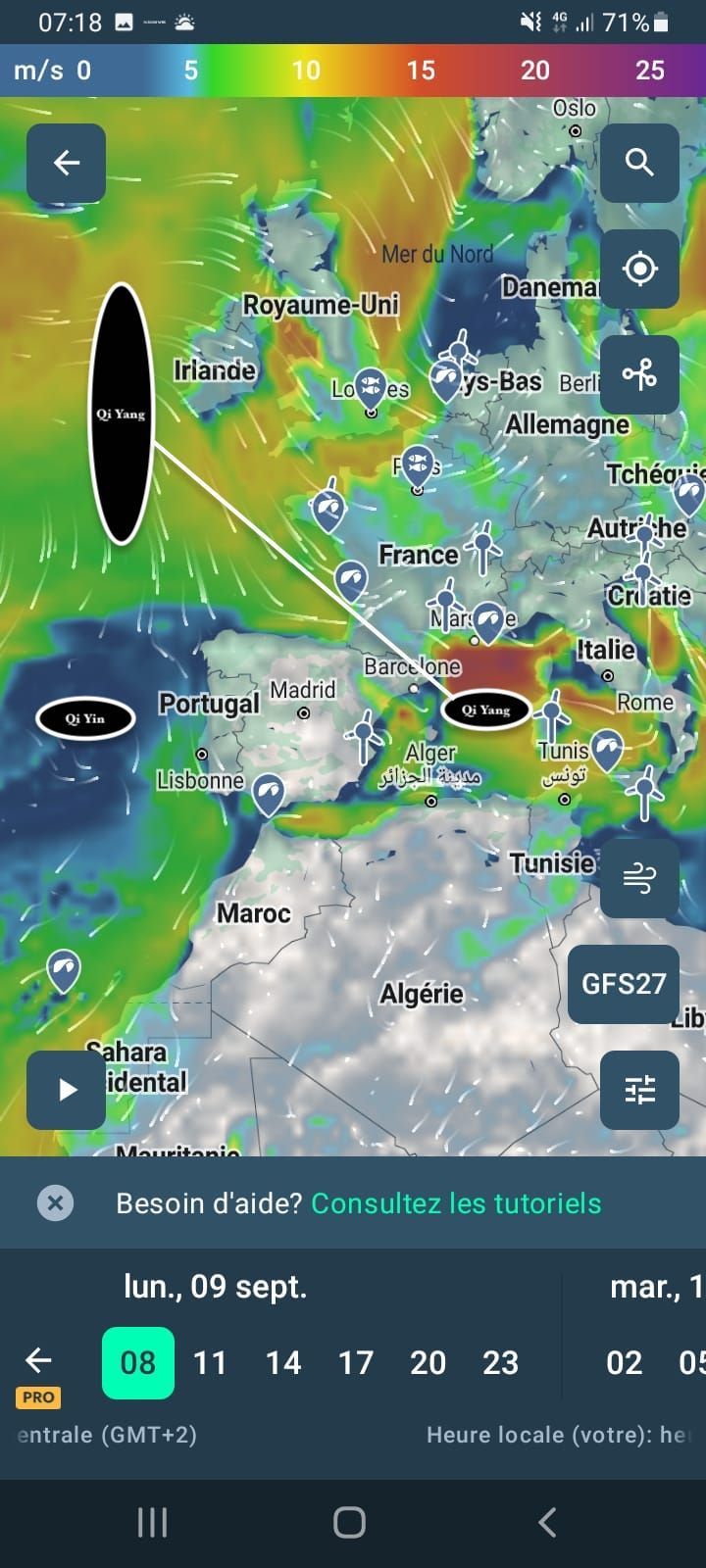Switch to the 23 hour forecast
The width and height of the screenshot is (706, 1568).
click(500, 1362)
